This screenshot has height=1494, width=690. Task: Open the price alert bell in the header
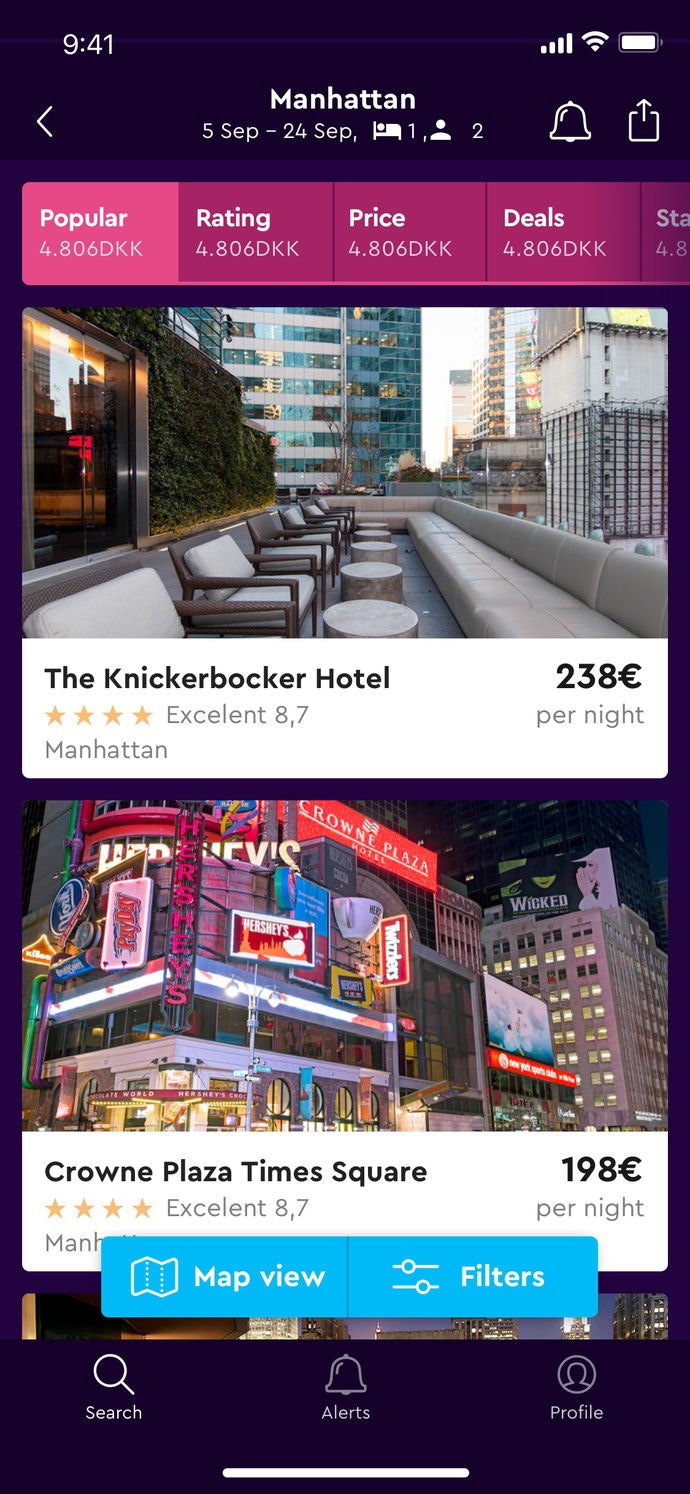(570, 122)
